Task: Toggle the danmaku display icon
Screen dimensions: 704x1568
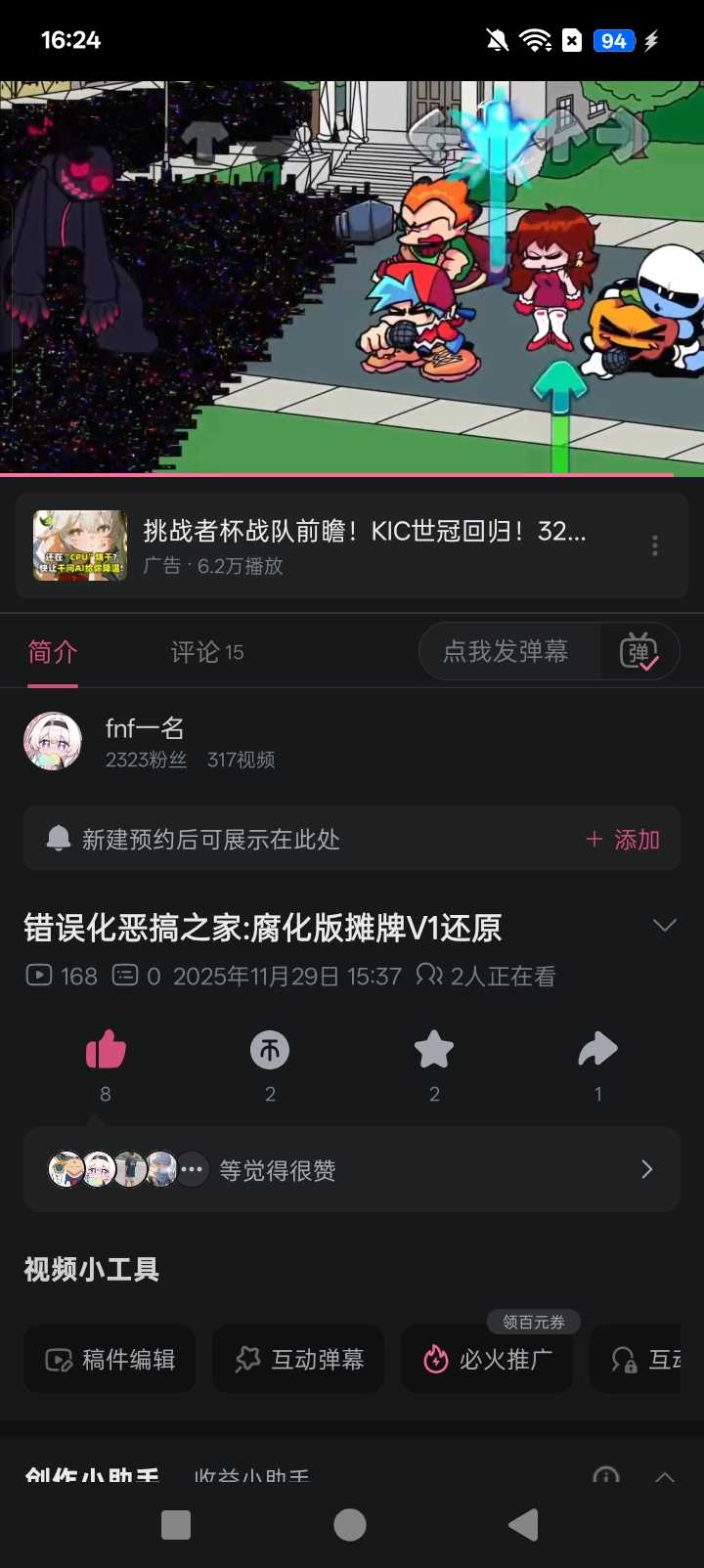Action: click(x=639, y=652)
